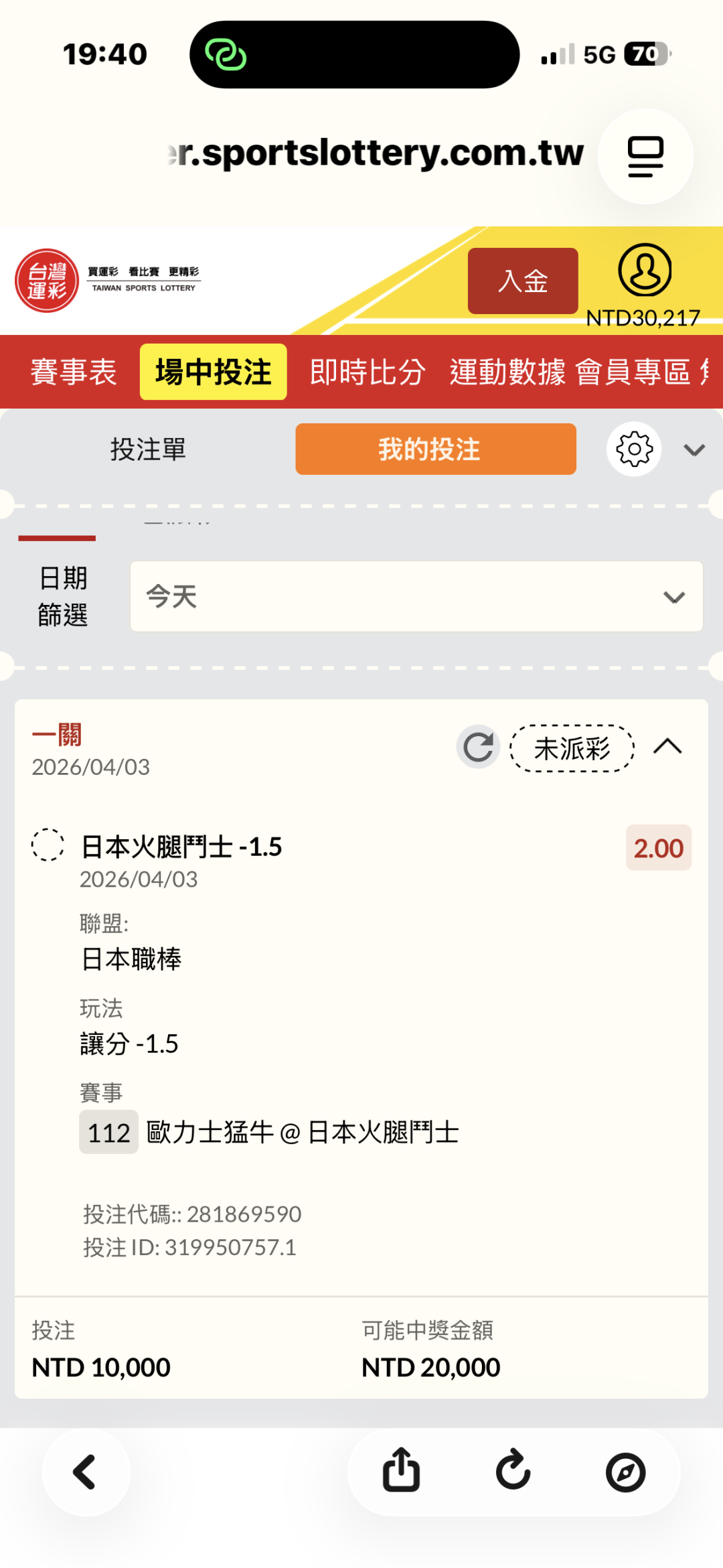Select the 我的投注 my bets button
This screenshot has width=723, height=1568.
coord(436,449)
